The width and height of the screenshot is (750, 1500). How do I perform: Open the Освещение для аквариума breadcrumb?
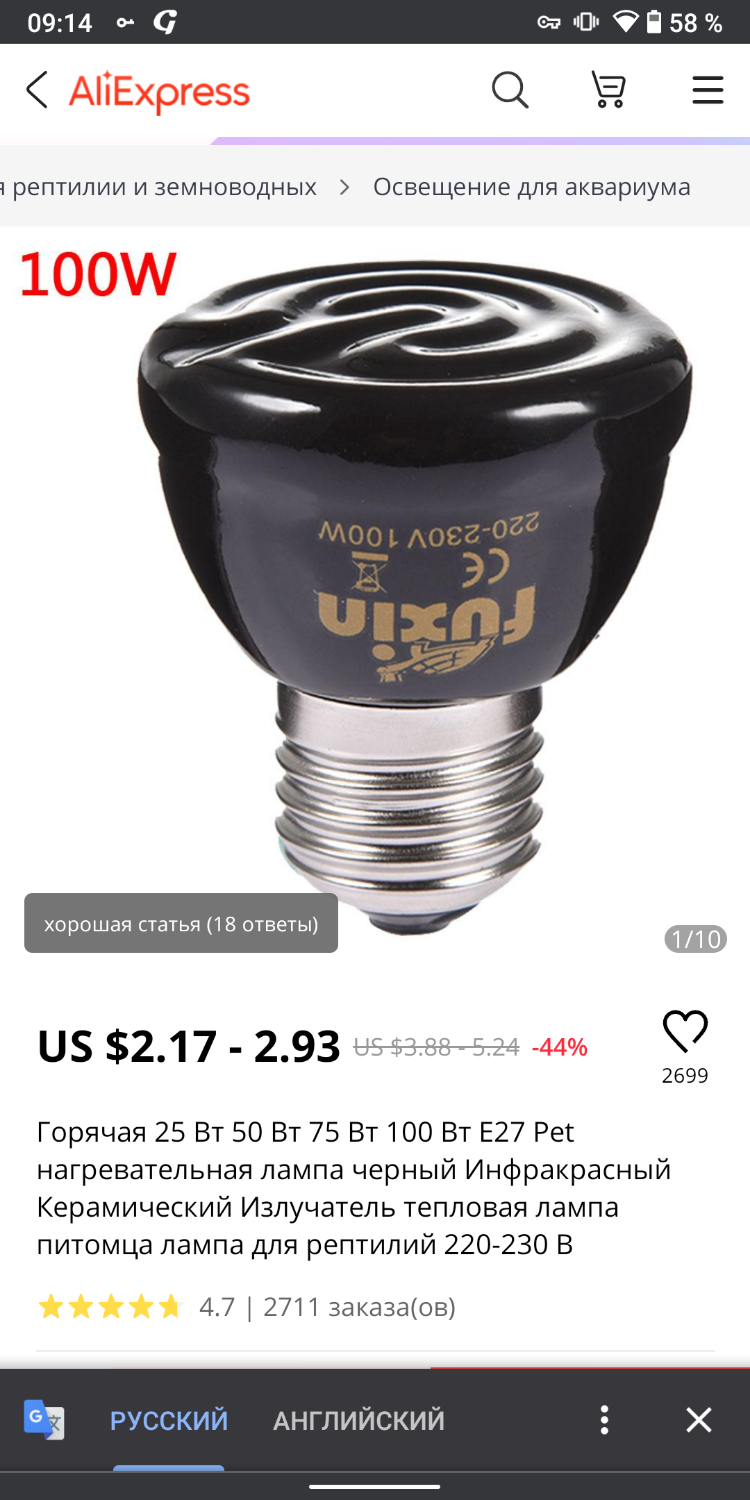[532, 187]
